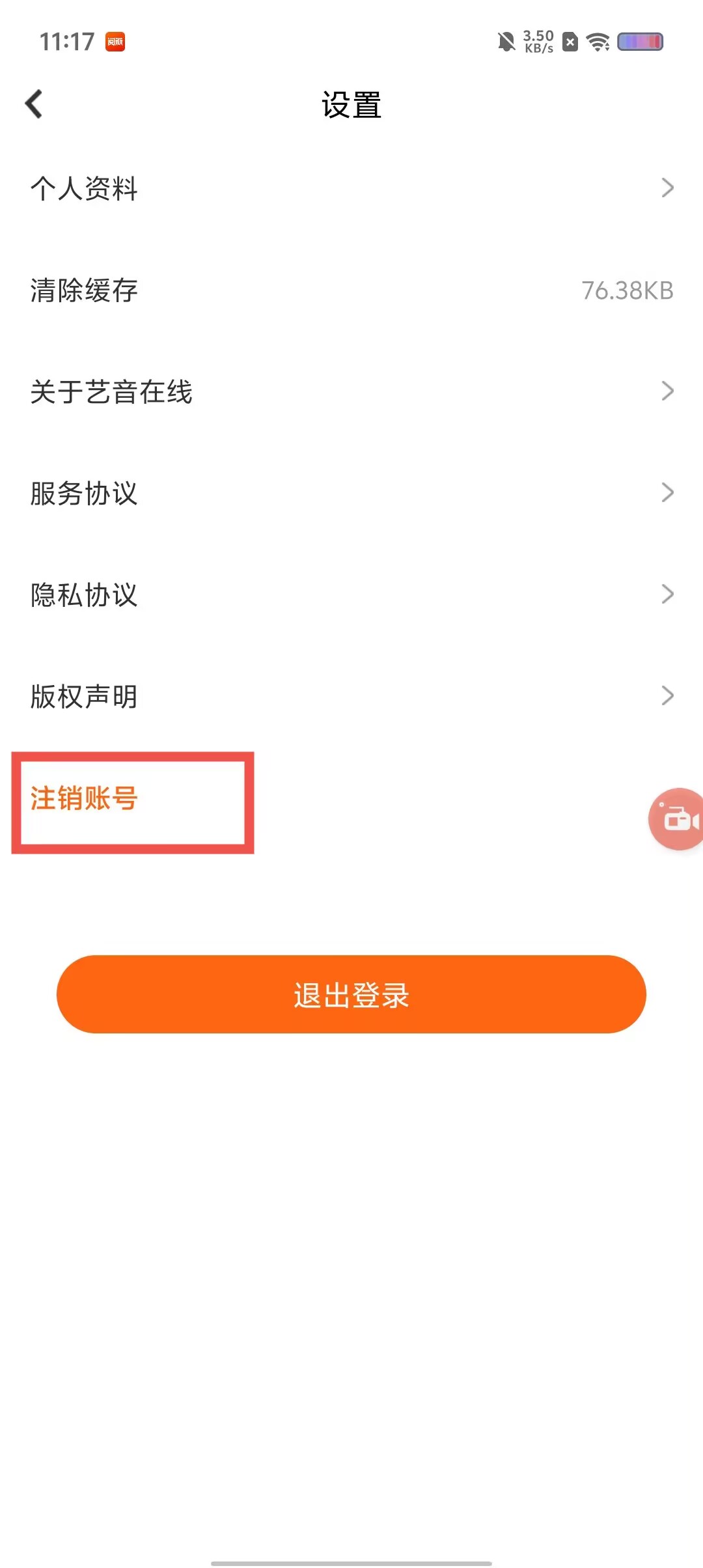703x1568 pixels.
Task: Go back from the 设置 page
Action: click(x=34, y=104)
